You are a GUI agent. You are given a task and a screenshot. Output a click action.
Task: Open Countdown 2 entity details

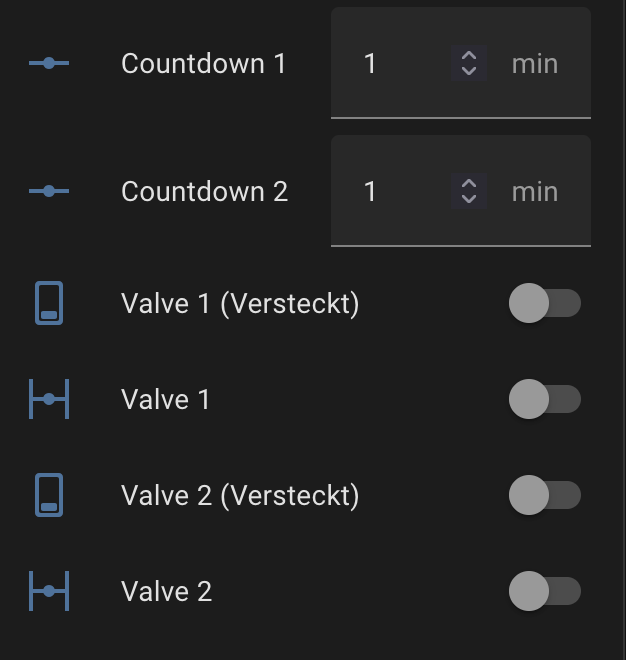204,191
